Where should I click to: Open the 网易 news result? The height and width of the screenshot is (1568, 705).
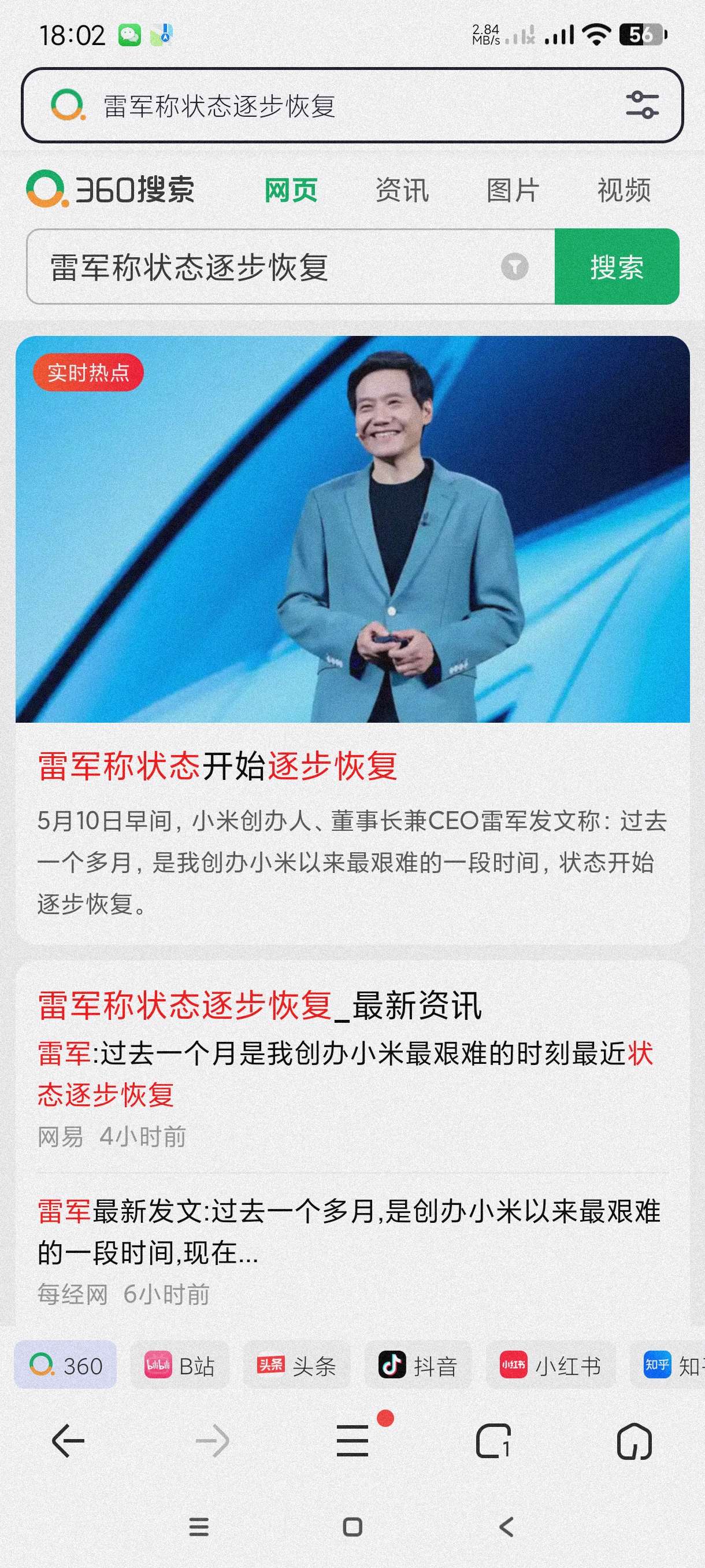click(345, 1074)
